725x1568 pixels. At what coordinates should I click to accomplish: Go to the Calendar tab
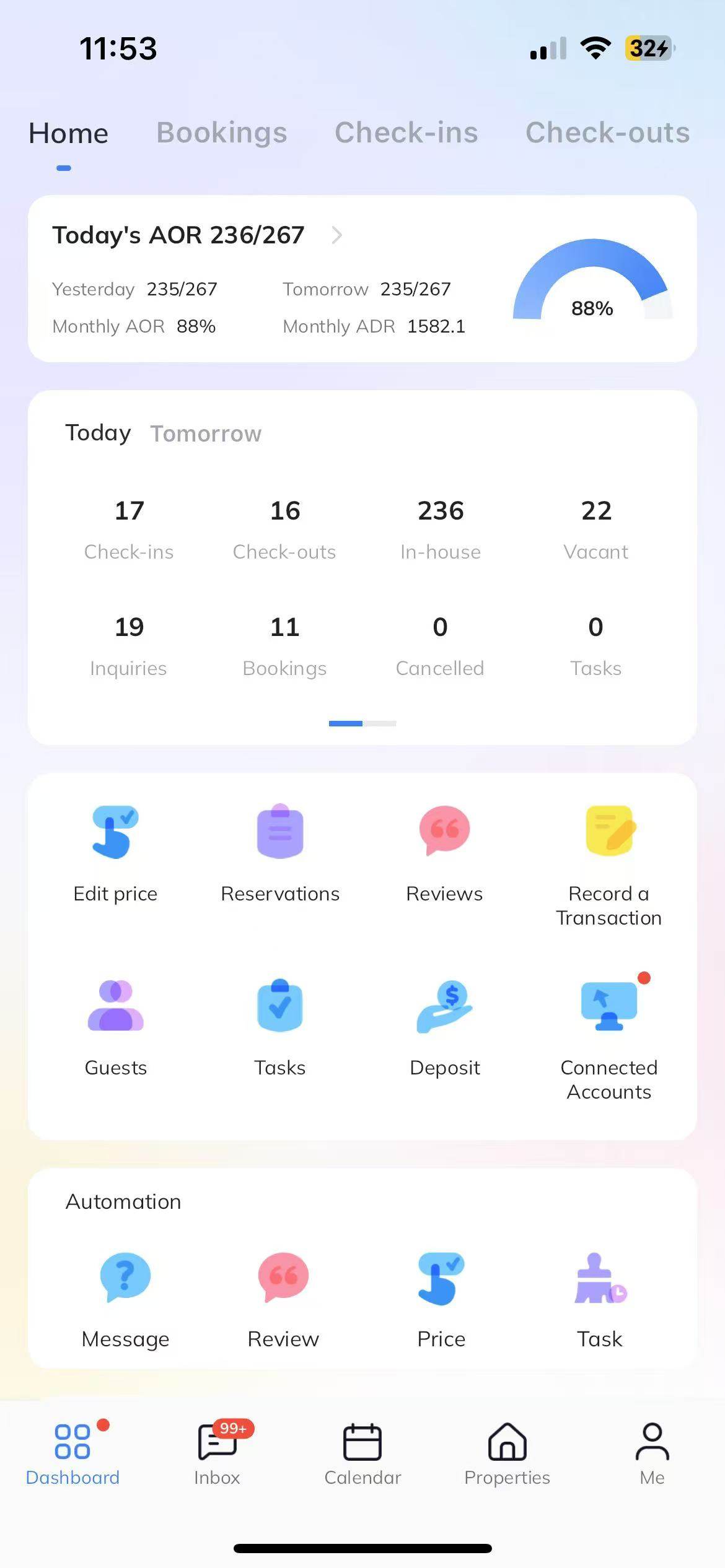[362, 1453]
